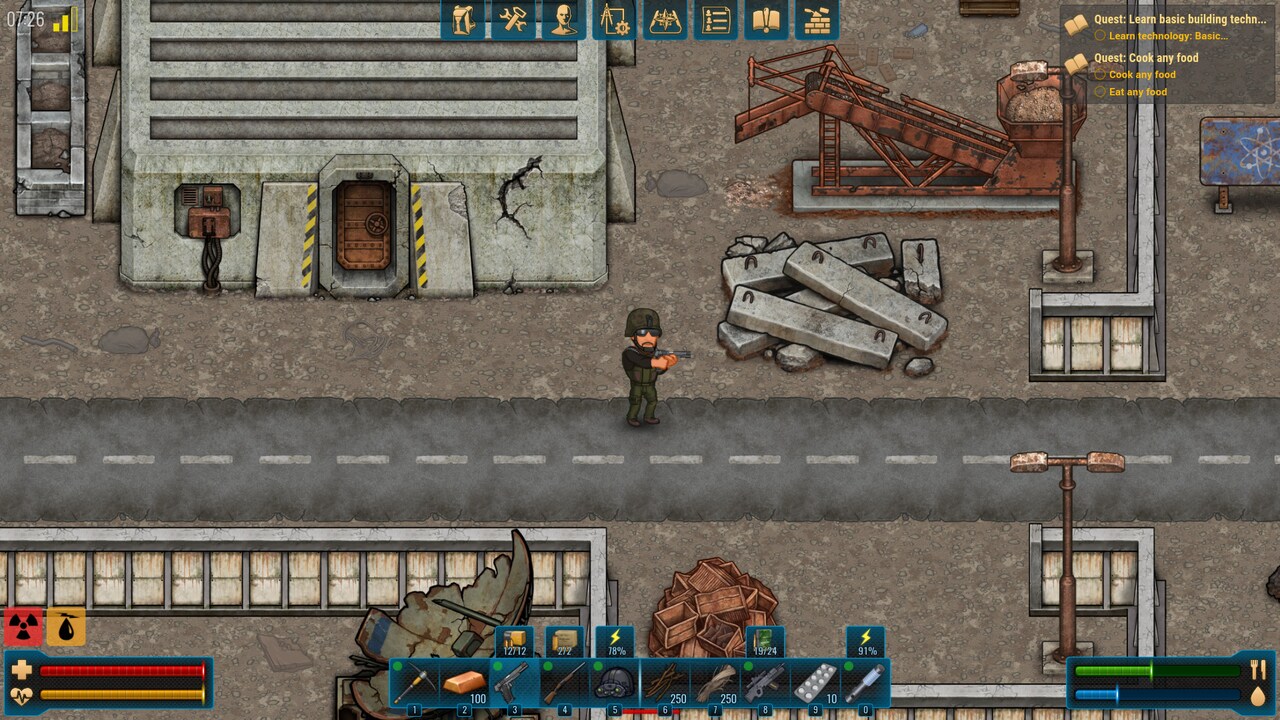1280x720 pixels.
Task: Open the Cook any food quest
Action: (x=1145, y=58)
